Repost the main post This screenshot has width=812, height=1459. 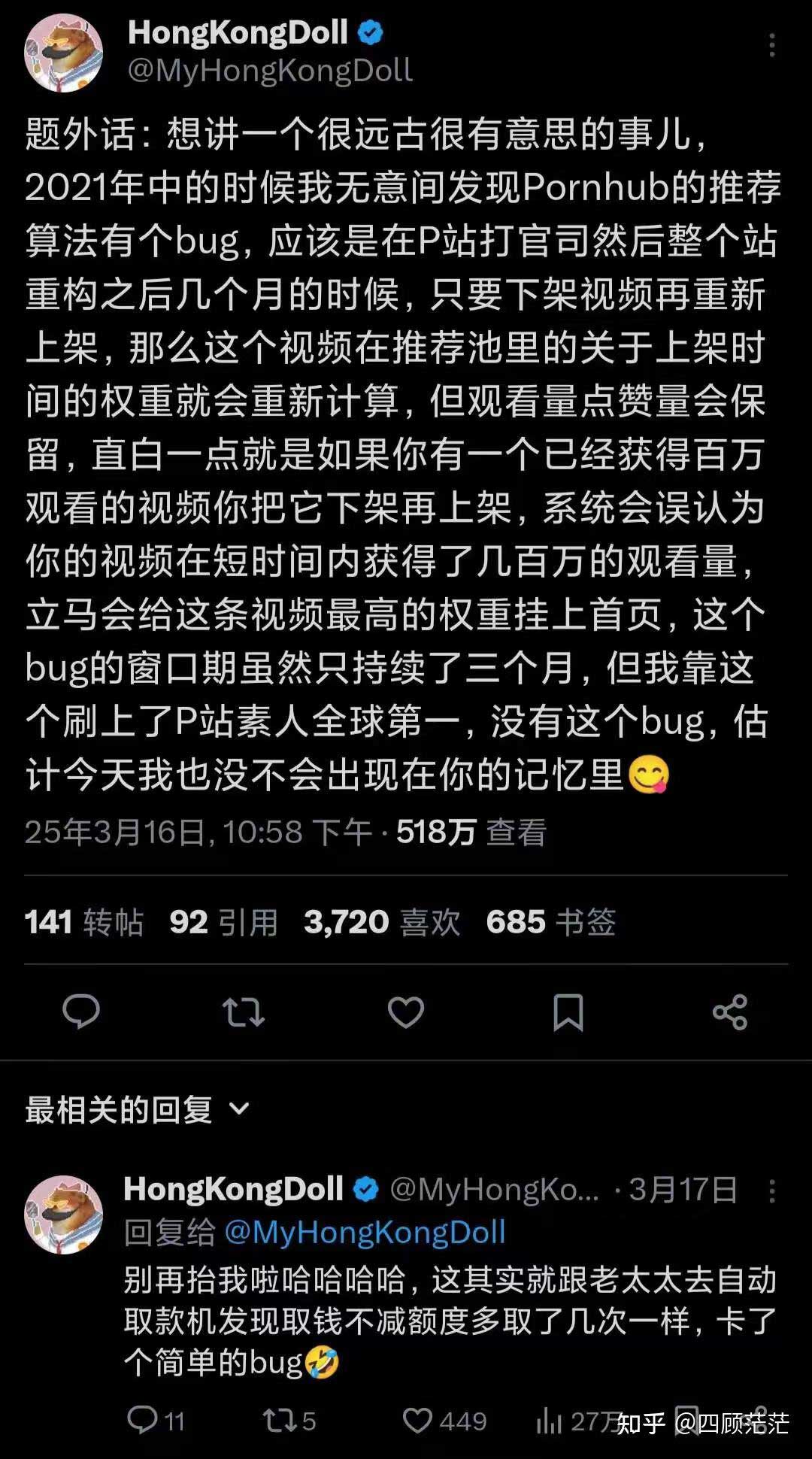[244, 1012]
